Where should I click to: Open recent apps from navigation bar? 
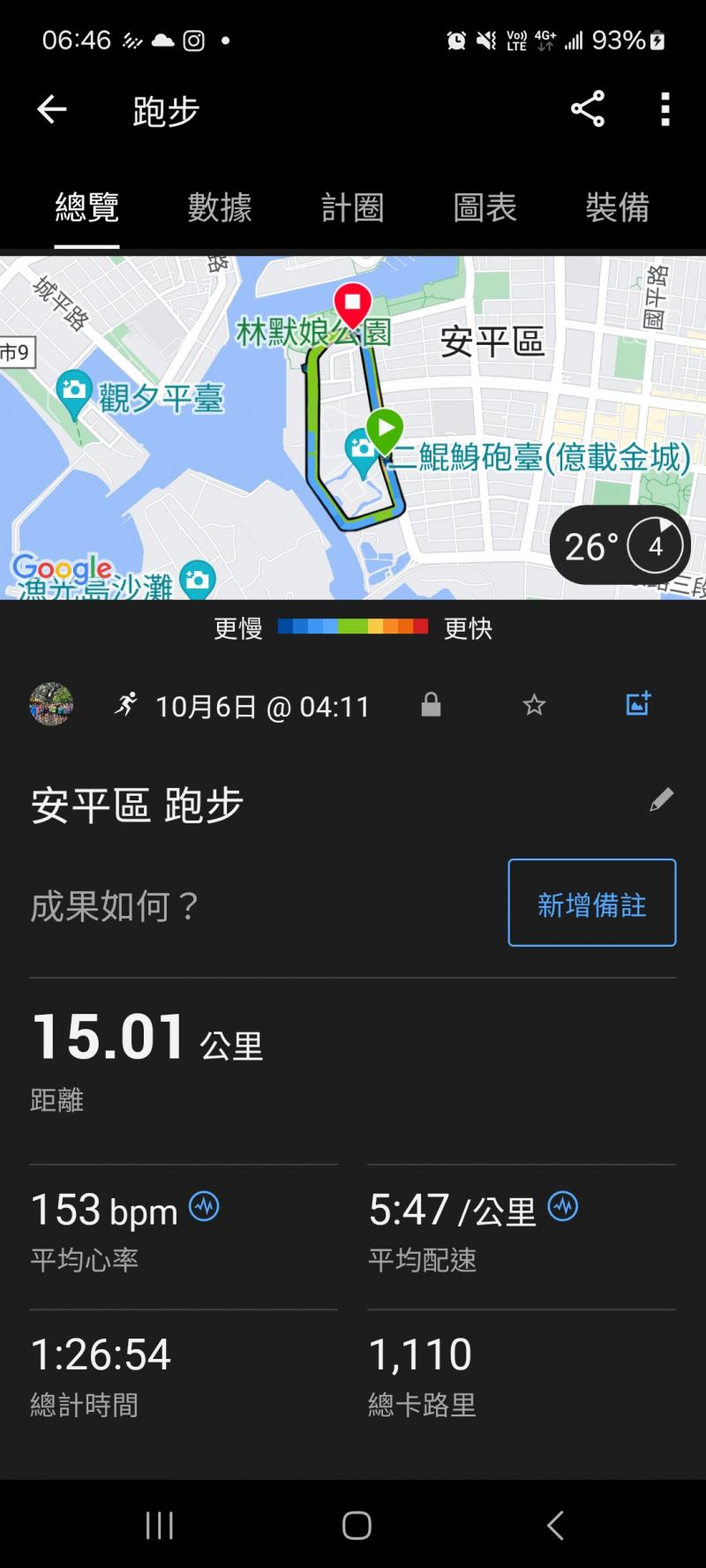tap(160, 1525)
